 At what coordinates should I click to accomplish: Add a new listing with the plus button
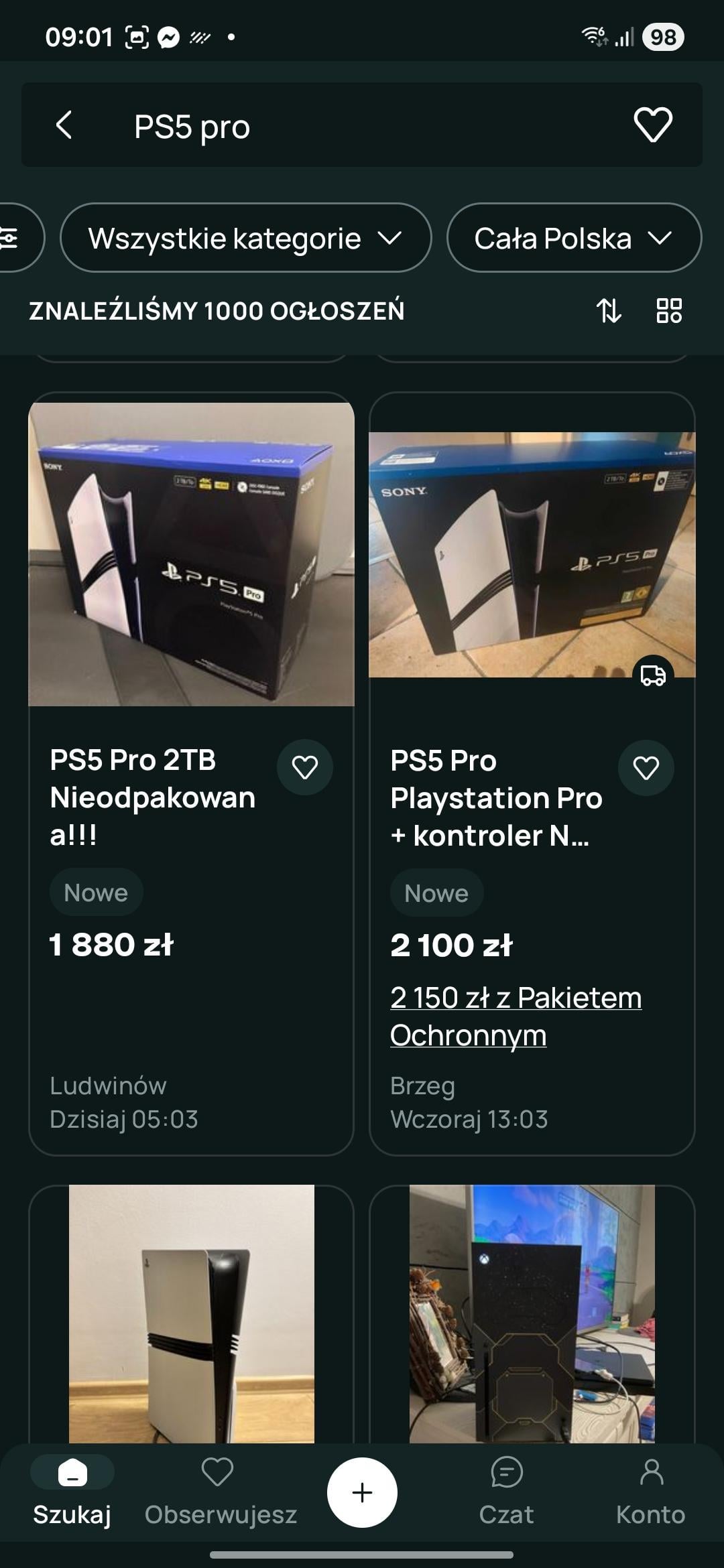362,1492
